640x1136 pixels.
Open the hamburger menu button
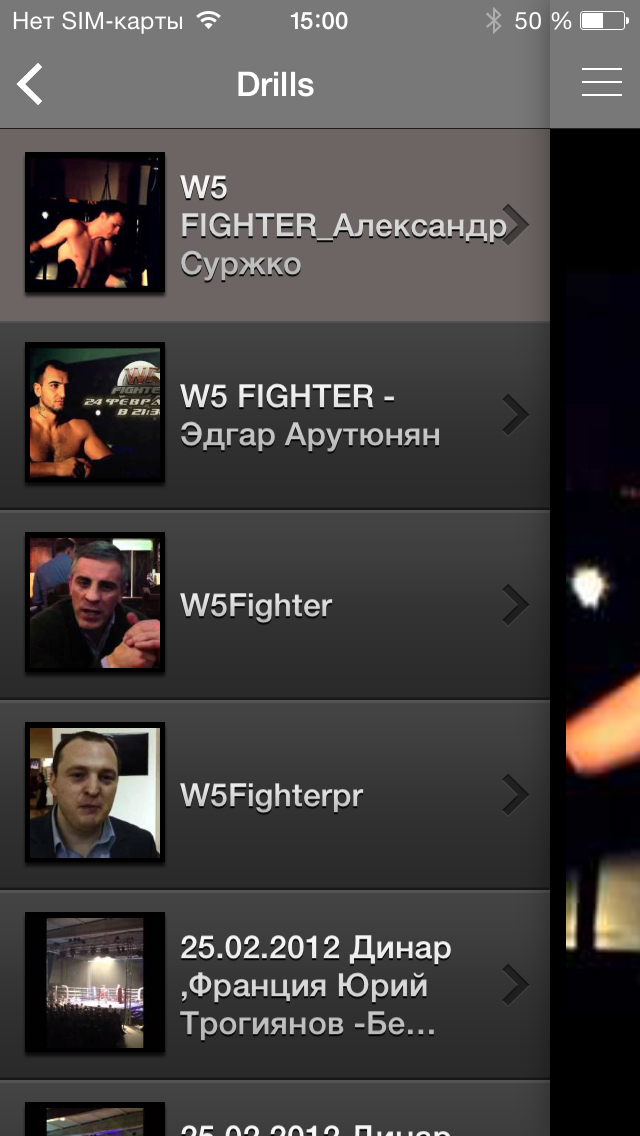click(602, 82)
